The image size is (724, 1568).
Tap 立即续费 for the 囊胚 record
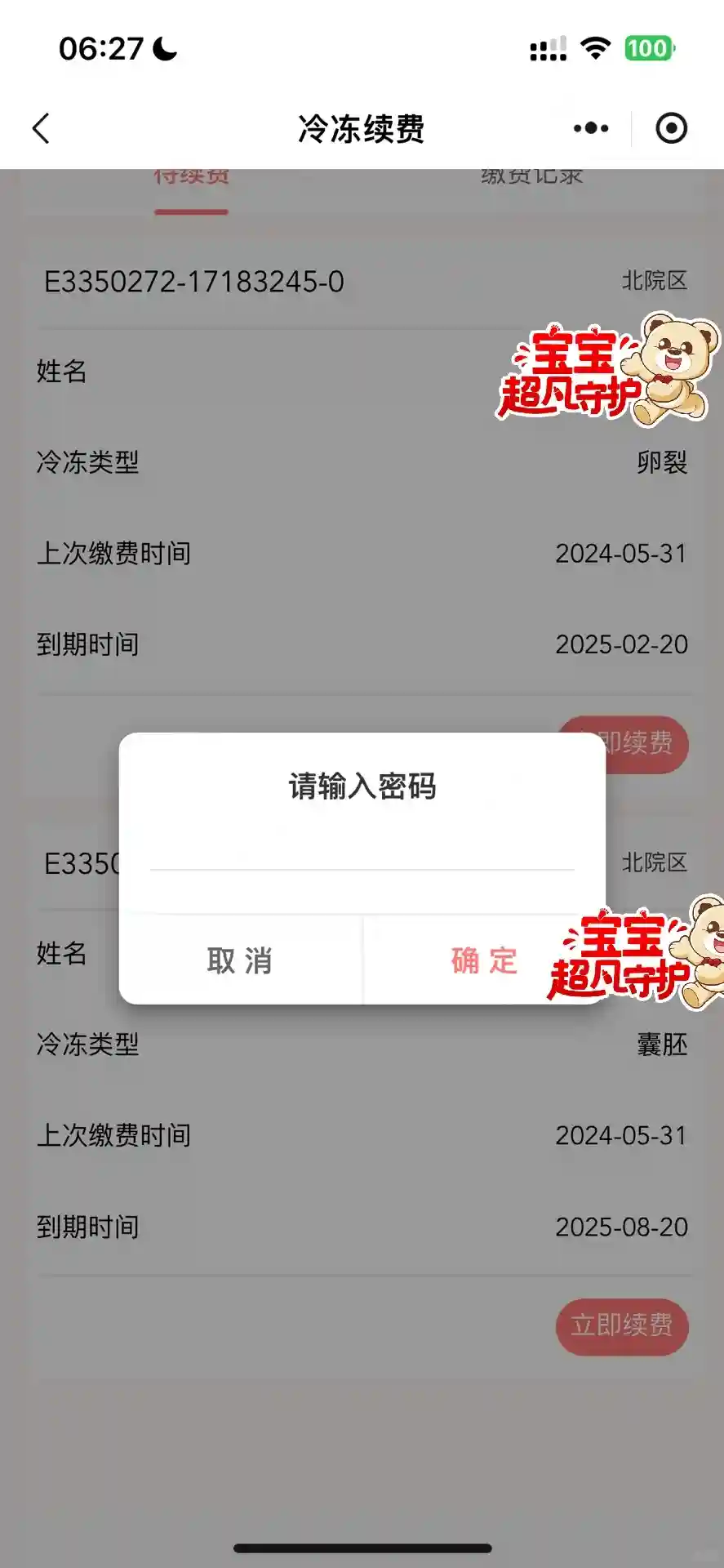tap(622, 1325)
